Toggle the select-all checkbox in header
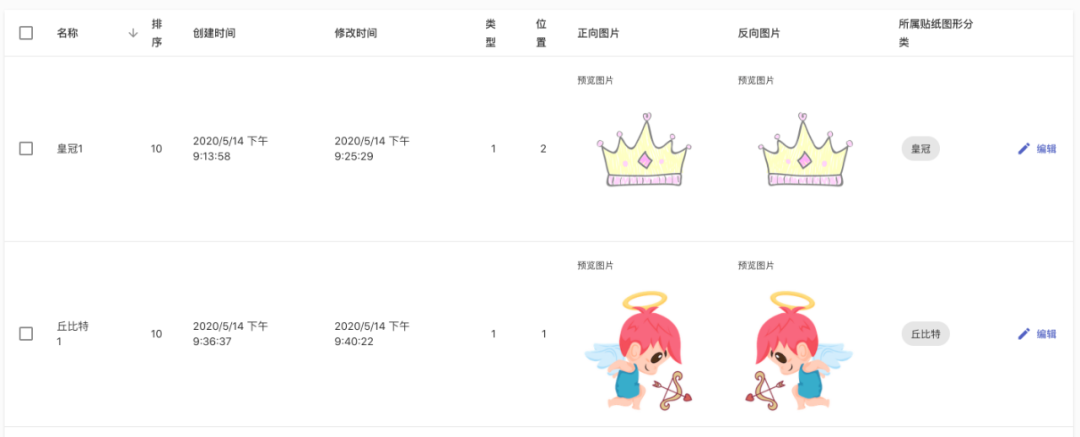Viewport: 1080px width, 437px height. coord(26,33)
